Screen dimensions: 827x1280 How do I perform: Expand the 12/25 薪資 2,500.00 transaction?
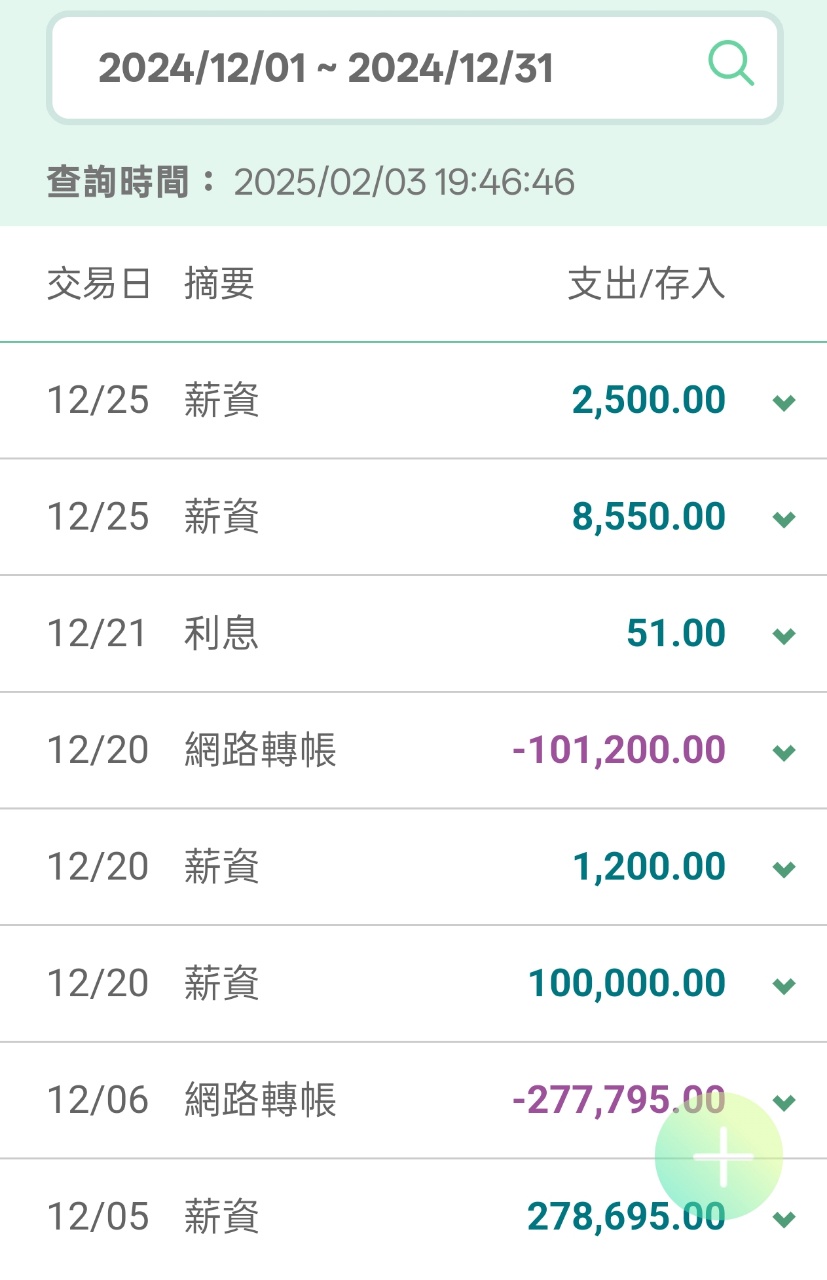pos(784,402)
